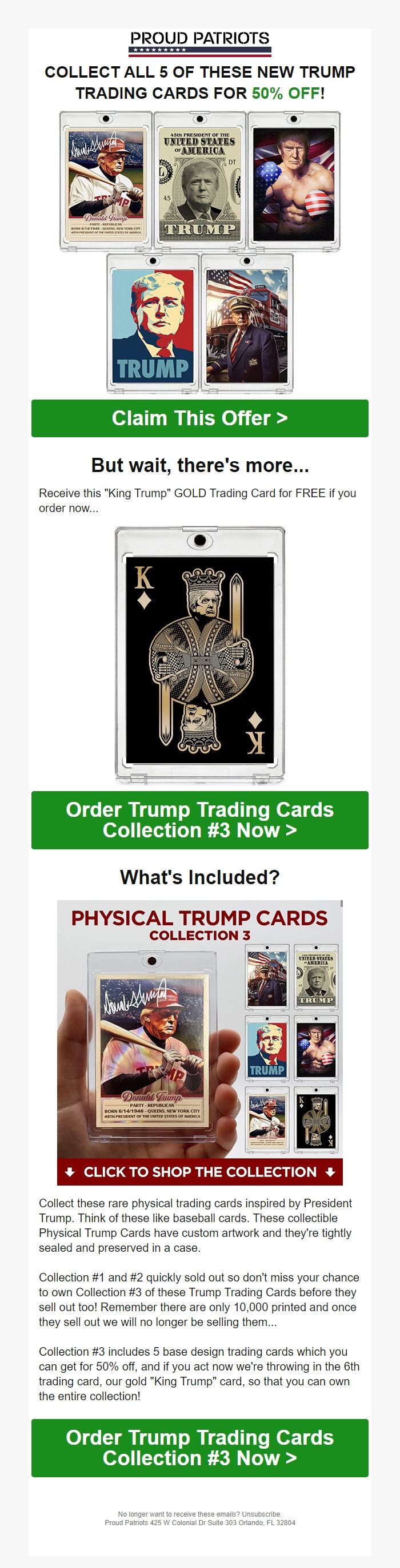Open the King Trump gold card image
Viewport: 400px width, 1568px height.
pyautogui.click(x=199, y=654)
